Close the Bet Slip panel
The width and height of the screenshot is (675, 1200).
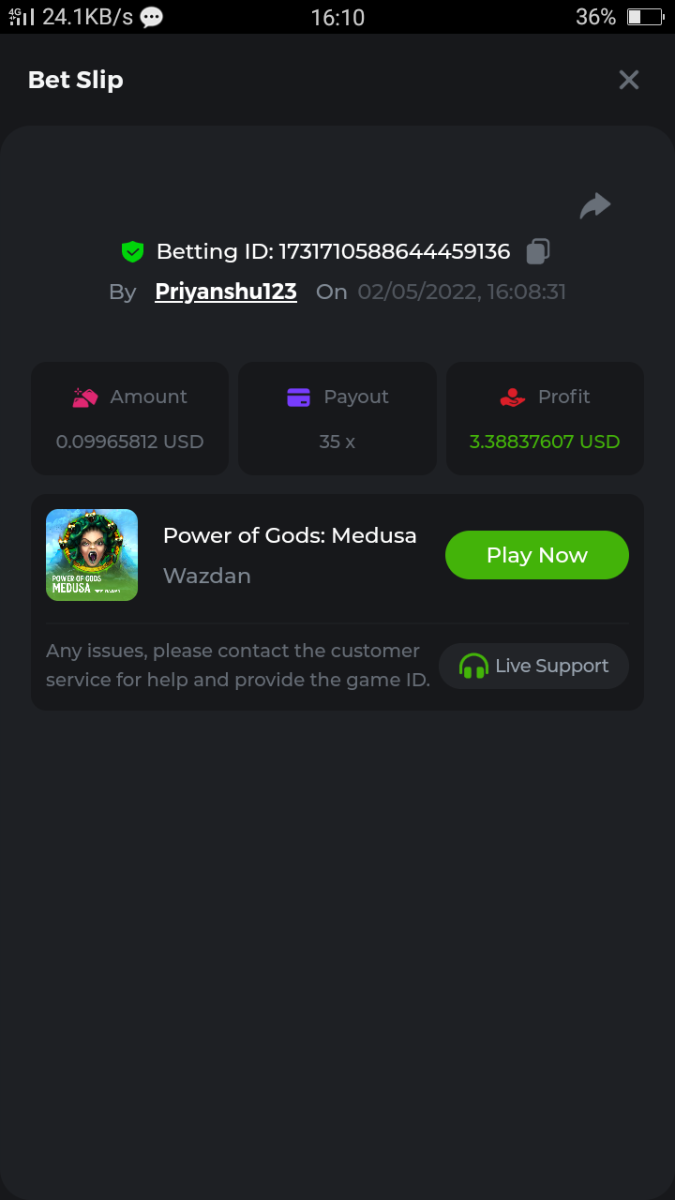(x=628, y=80)
